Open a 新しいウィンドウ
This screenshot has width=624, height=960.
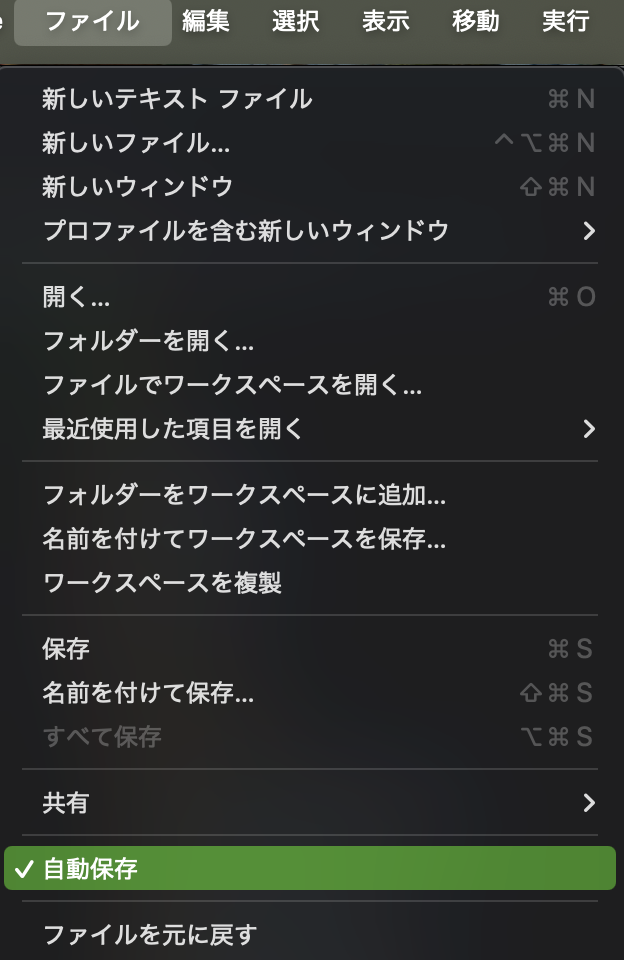pos(138,187)
